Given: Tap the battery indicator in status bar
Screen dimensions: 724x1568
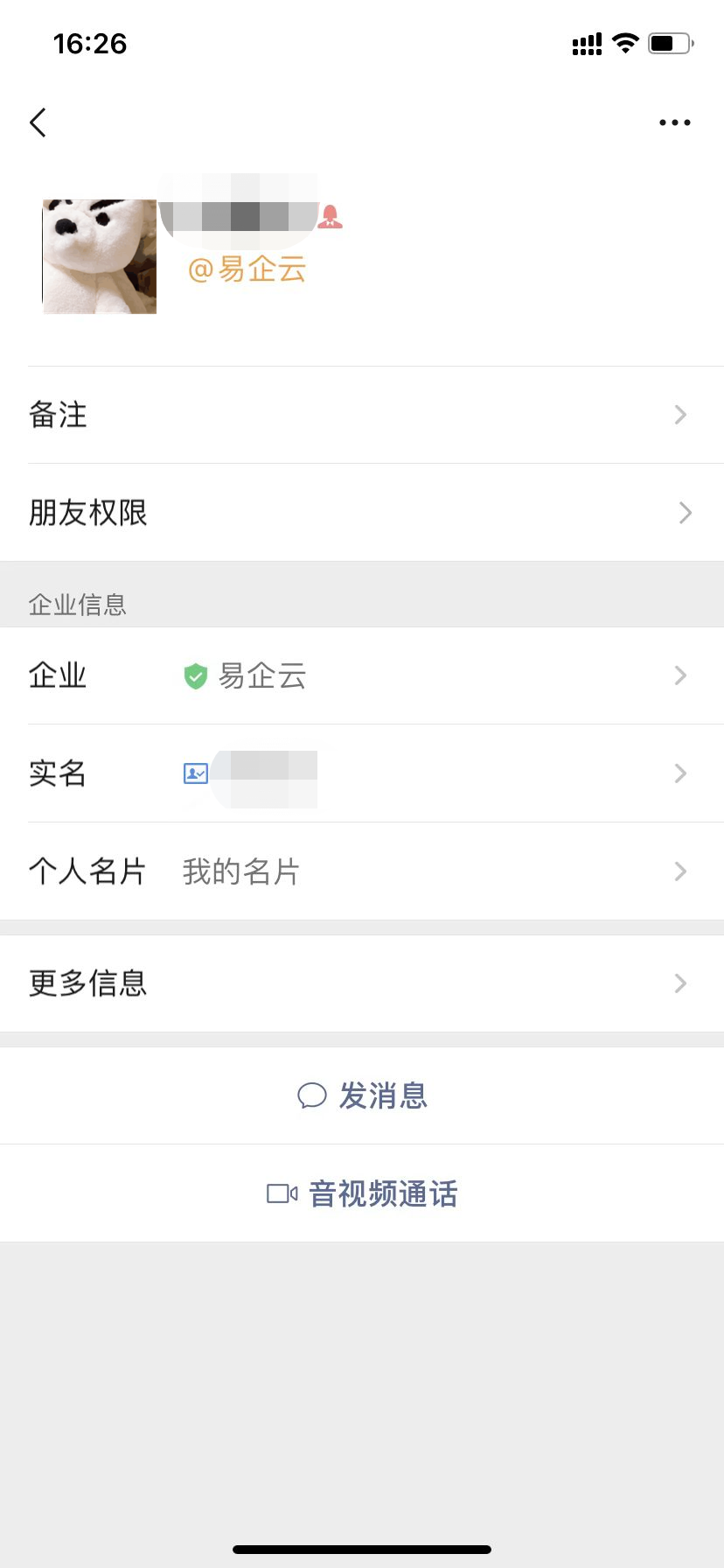Looking at the screenshot, I should (670, 42).
